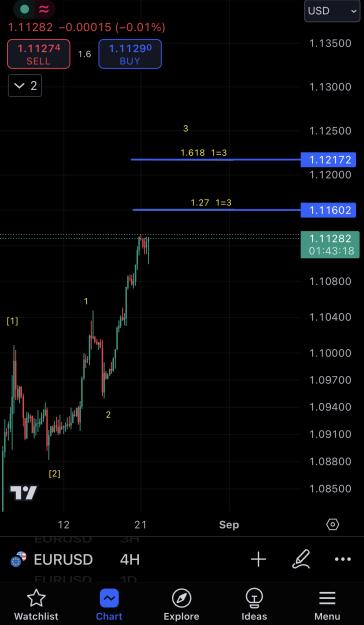Screen dimensions: 364x625
Task: Open the drawing tools pencil icon
Action: click(301, 559)
